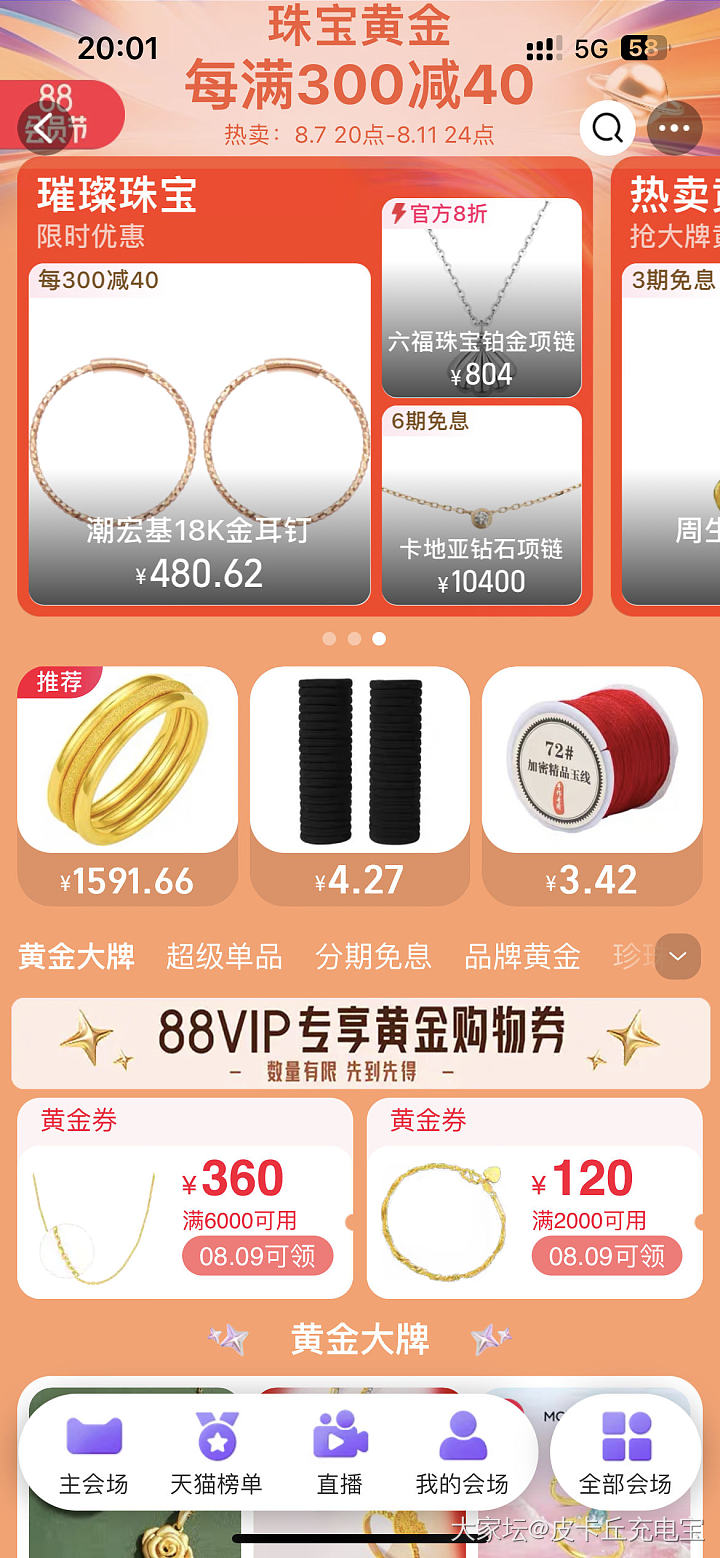Viewport: 720px width, 1558px height.
Task: Open the search icon at top
Action: click(x=607, y=128)
